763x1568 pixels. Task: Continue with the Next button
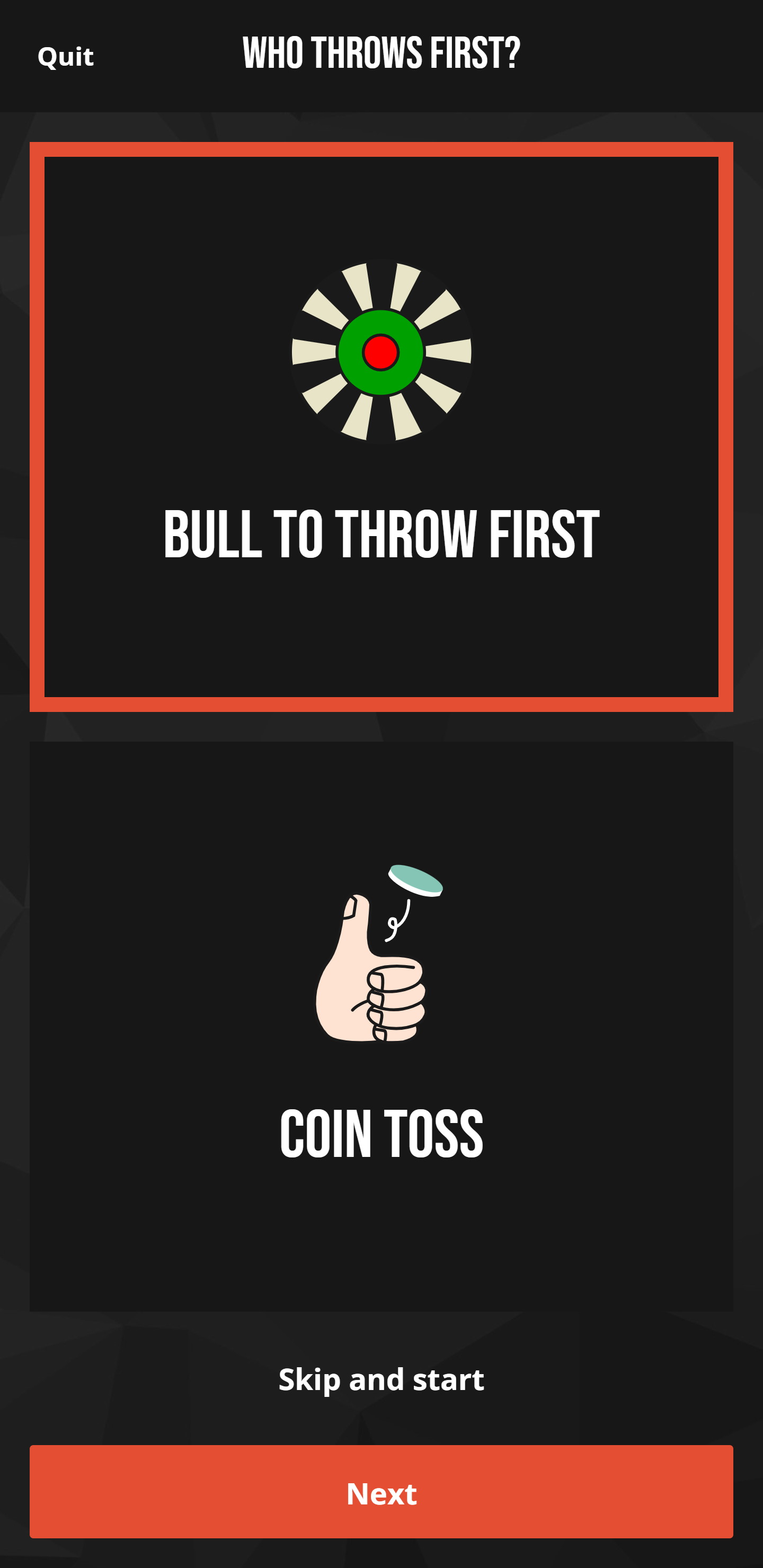tap(381, 1493)
